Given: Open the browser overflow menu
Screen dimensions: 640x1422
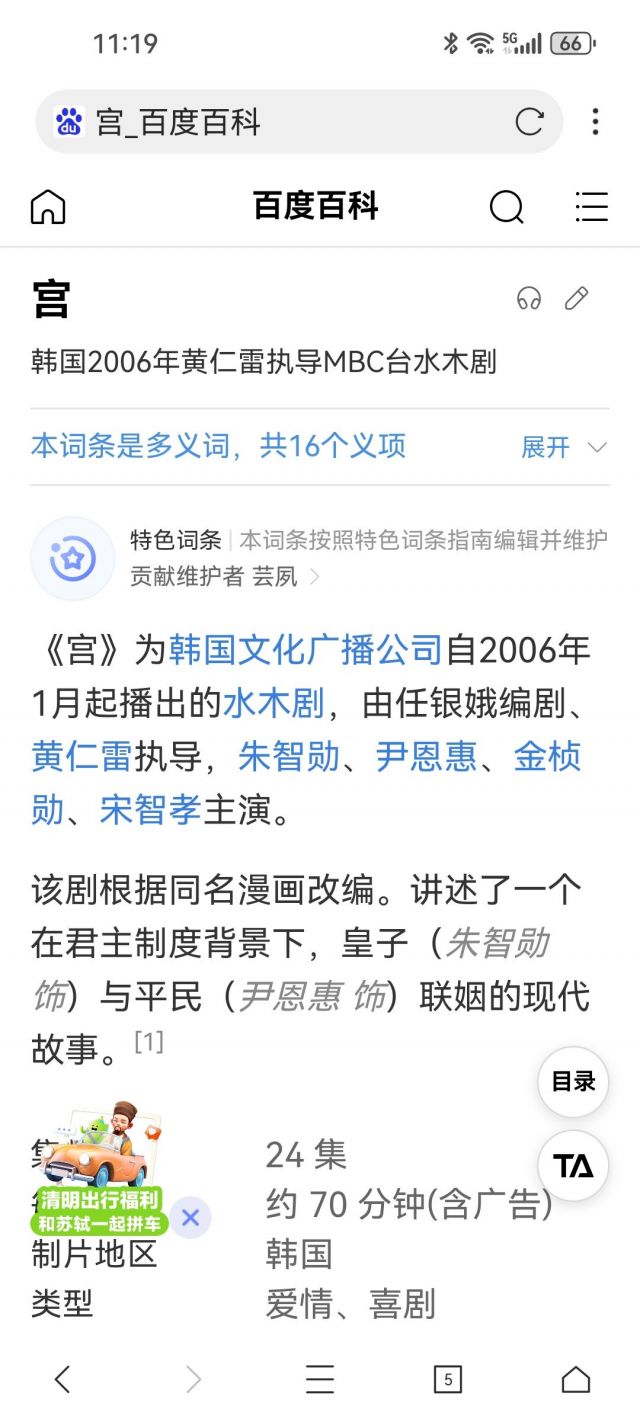Looking at the screenshot, I should tap(595, 122).
